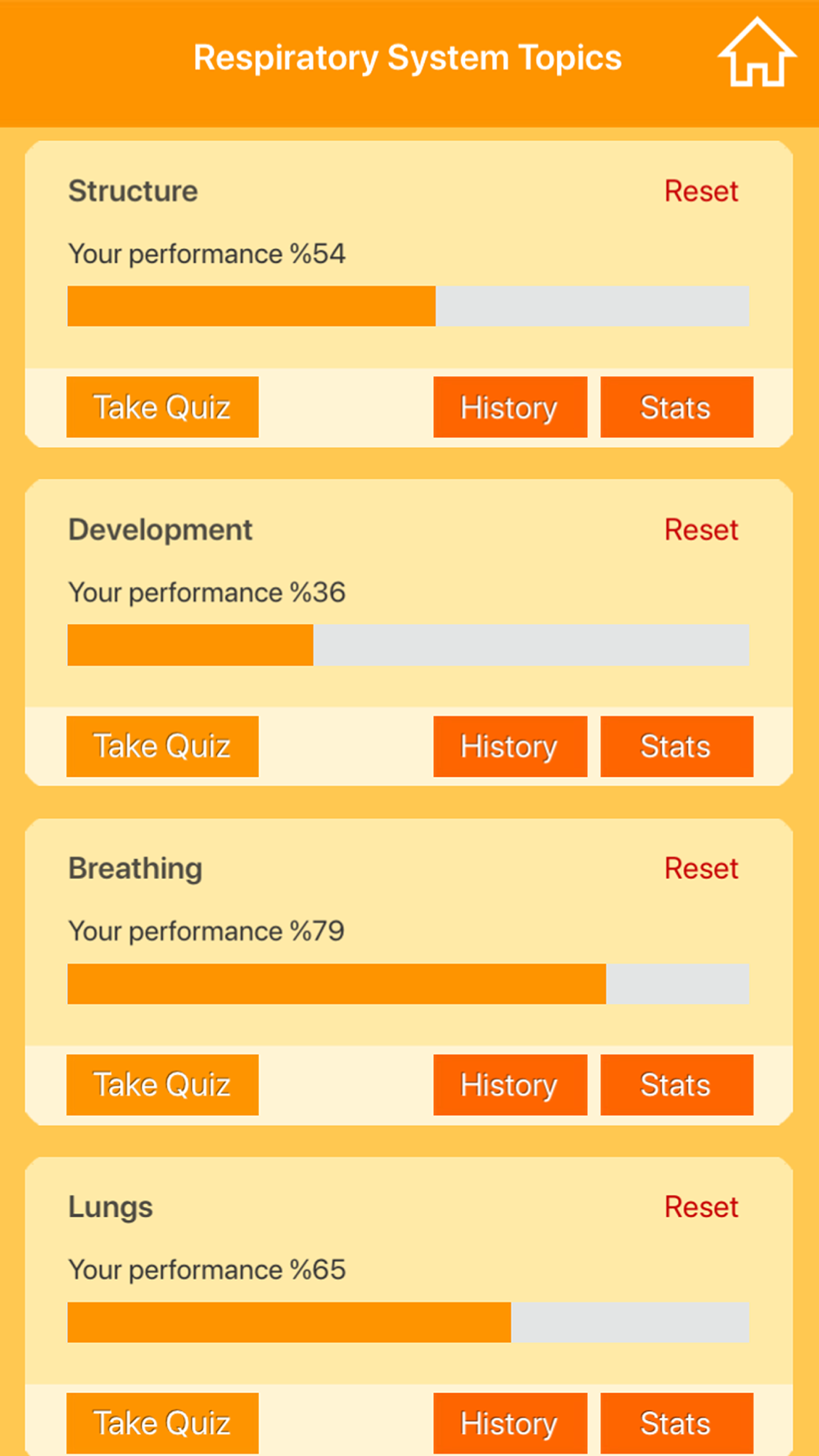Viewport: 819px width, 1456px height.
Task: Reset the Lungs topic performance
Action: (701, 1206)
